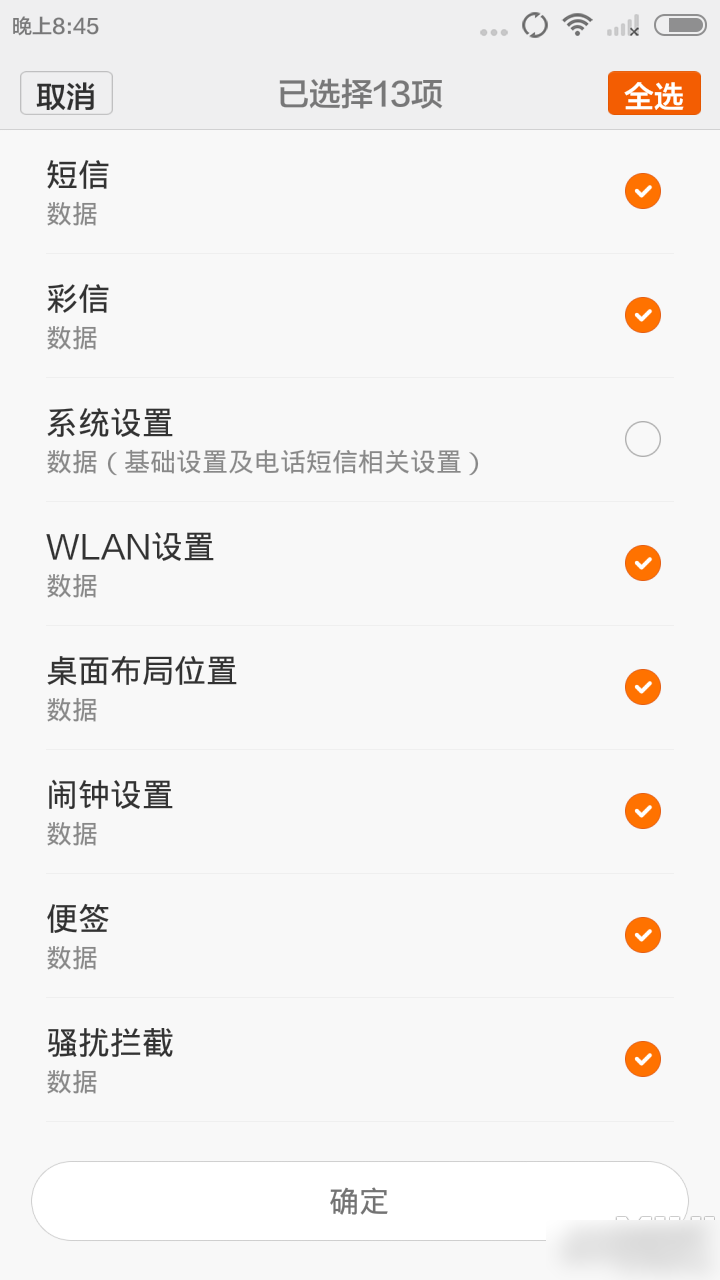Deselect 桌面布局位置 checkbox
The width and height of the screenshot is (720, 1280).
coord(643,687)
